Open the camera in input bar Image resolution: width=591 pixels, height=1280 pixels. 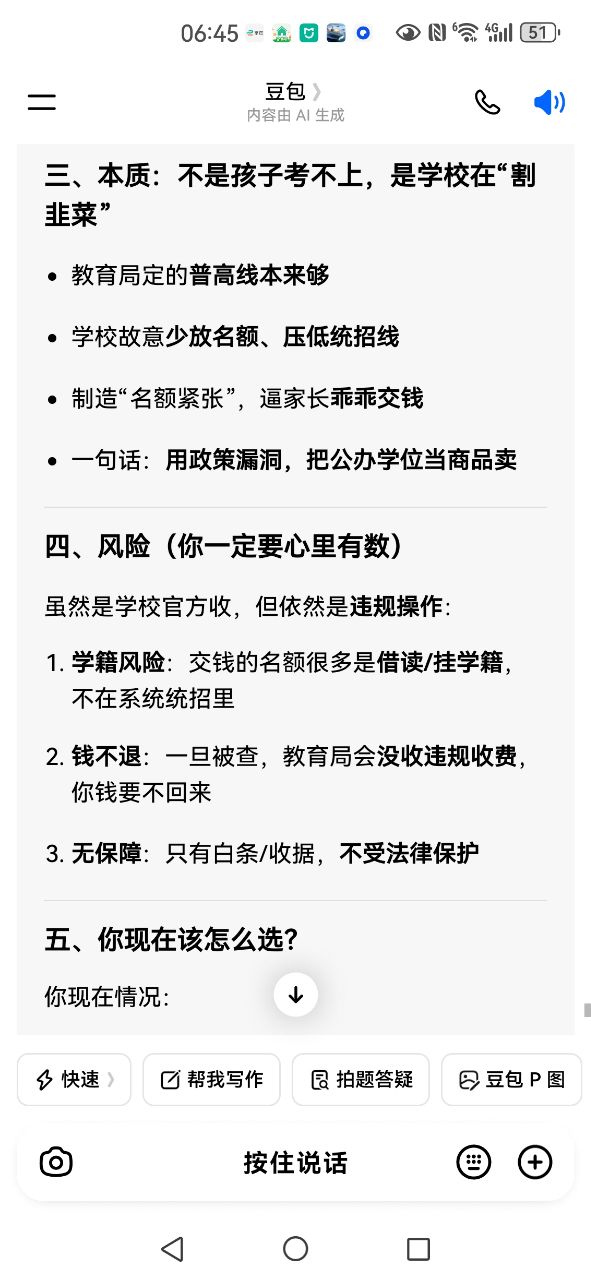point(56,1162)
